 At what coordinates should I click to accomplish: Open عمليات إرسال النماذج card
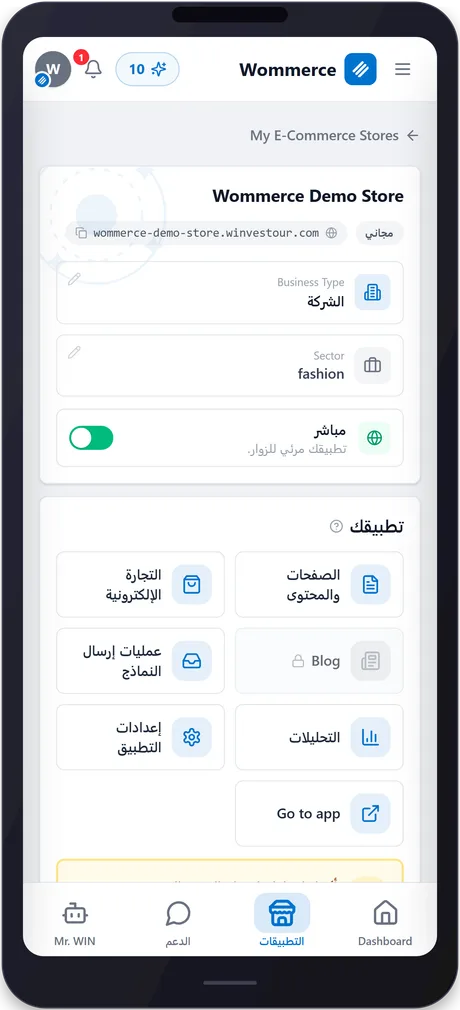point(140,661)
